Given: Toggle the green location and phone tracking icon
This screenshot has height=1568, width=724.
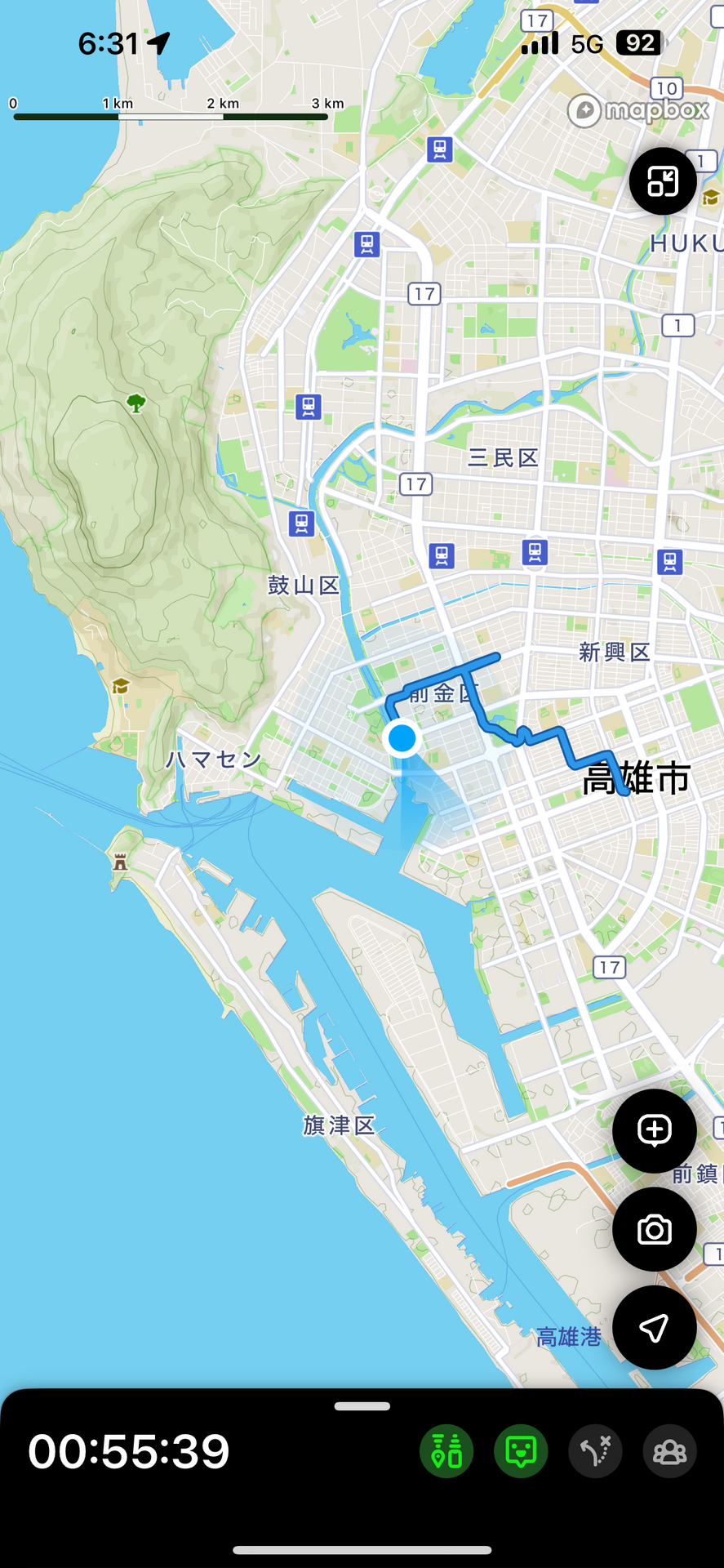Looking at the screenshot, I should pyautogui.click(x=446, y=1451).
